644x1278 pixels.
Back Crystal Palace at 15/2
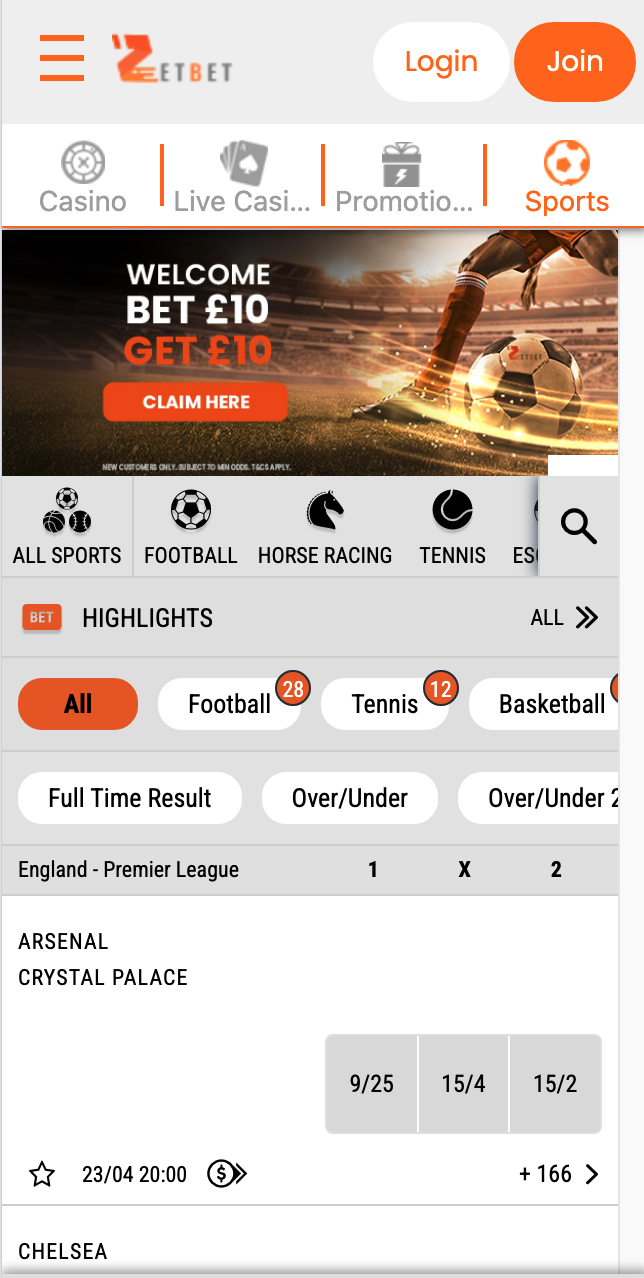(555, 1084)
